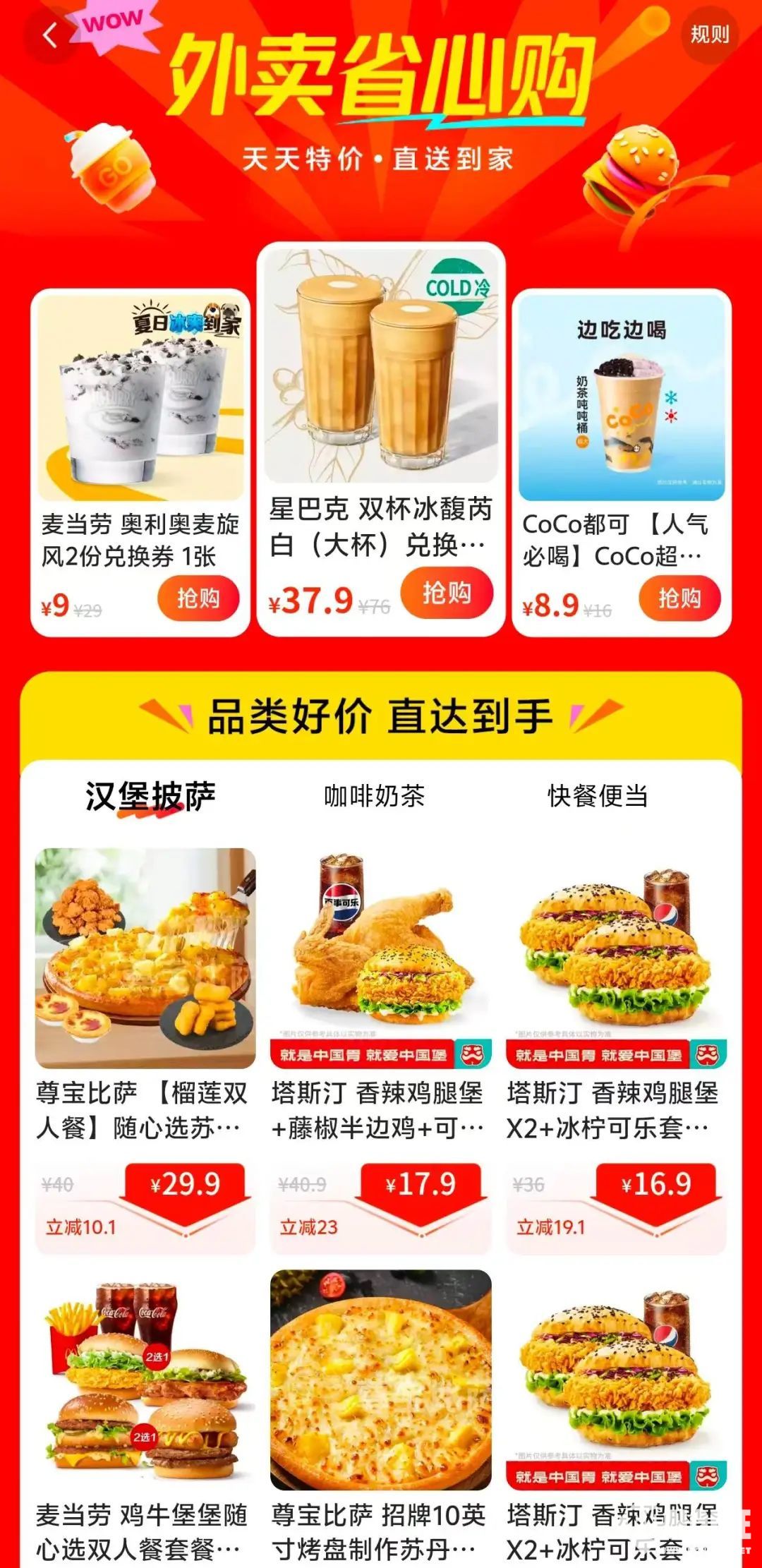The height and width of the screenshot is (1568, 762).
Task: View 尊宝比萨 招牌10英寸 pizza item
Action: click(381, 1404)
